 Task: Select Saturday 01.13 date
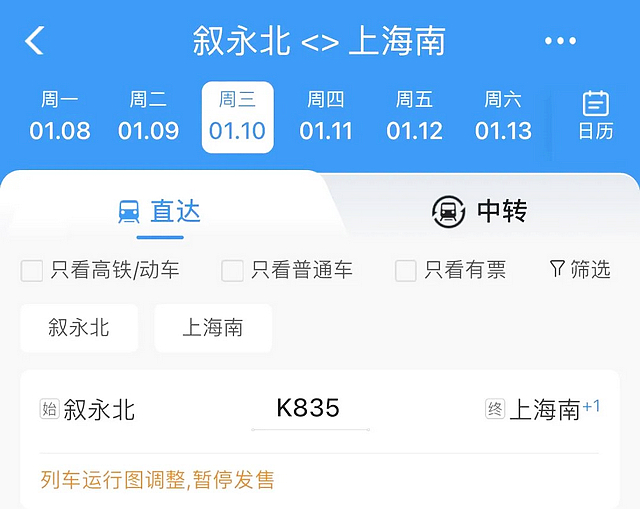(503, 117)
